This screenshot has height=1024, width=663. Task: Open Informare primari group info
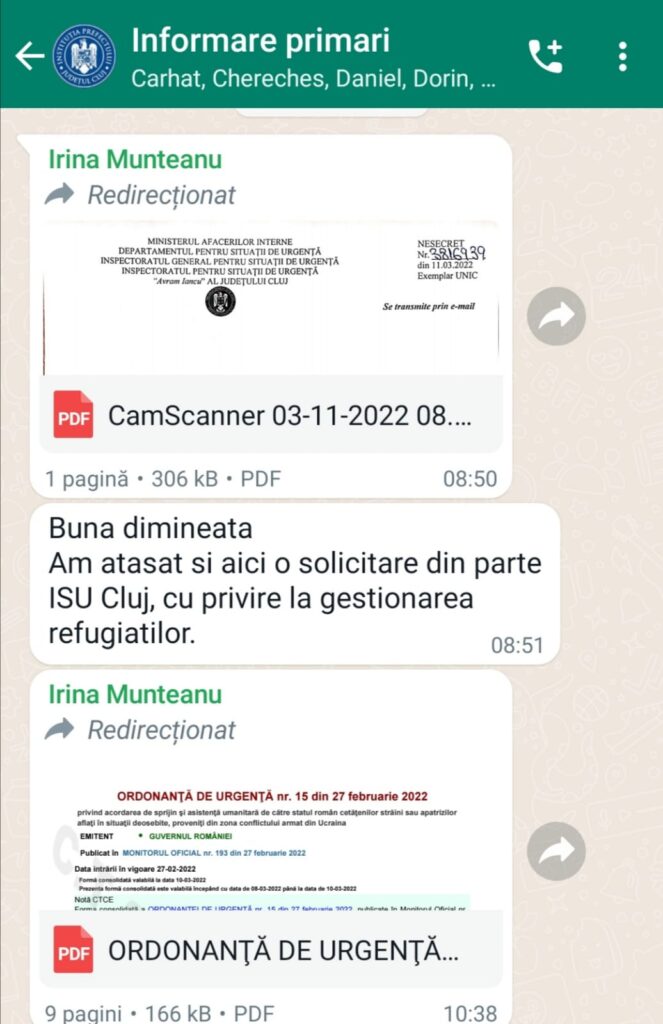[x=310, y=56]
